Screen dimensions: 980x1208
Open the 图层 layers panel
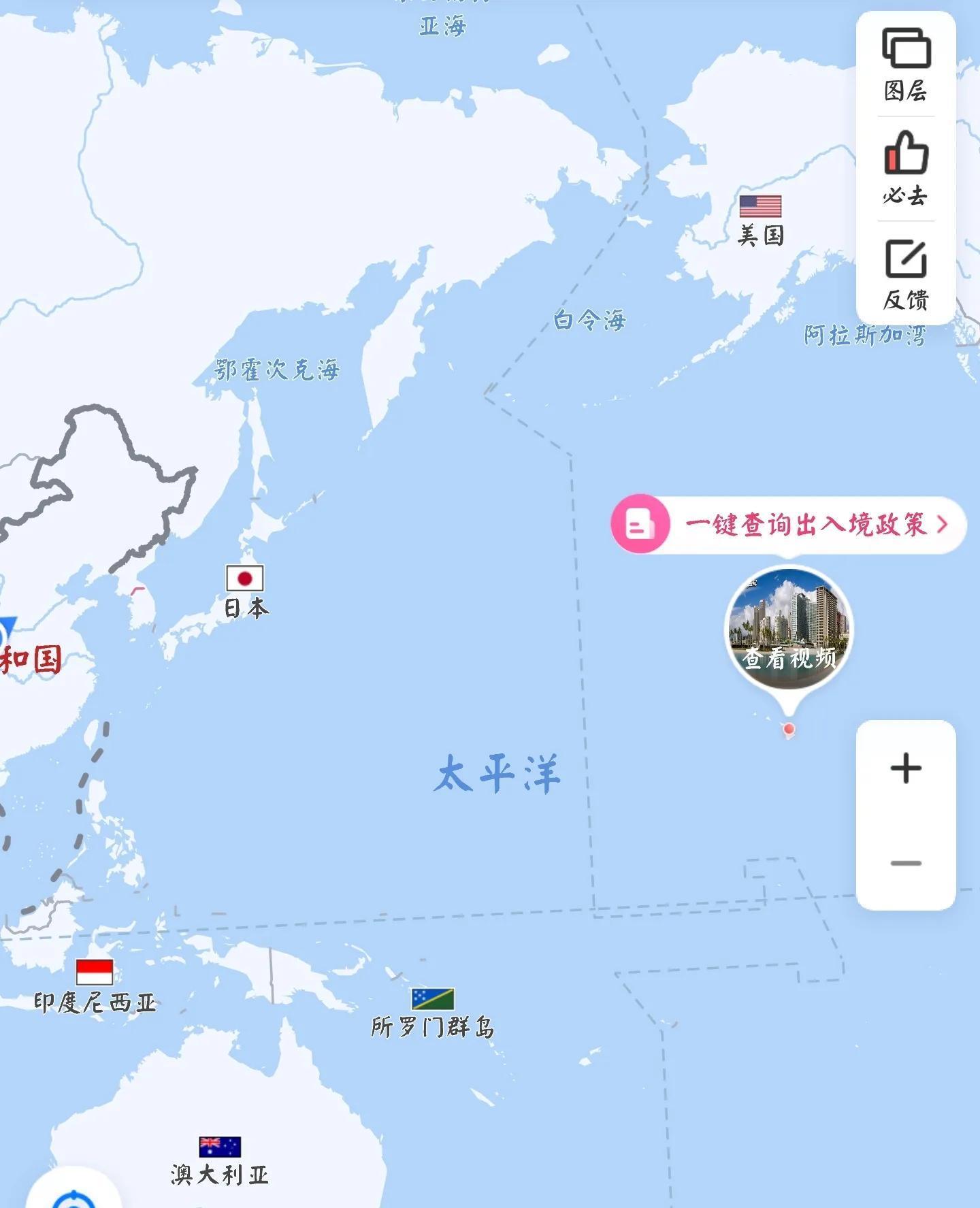(x=906, y=64)
